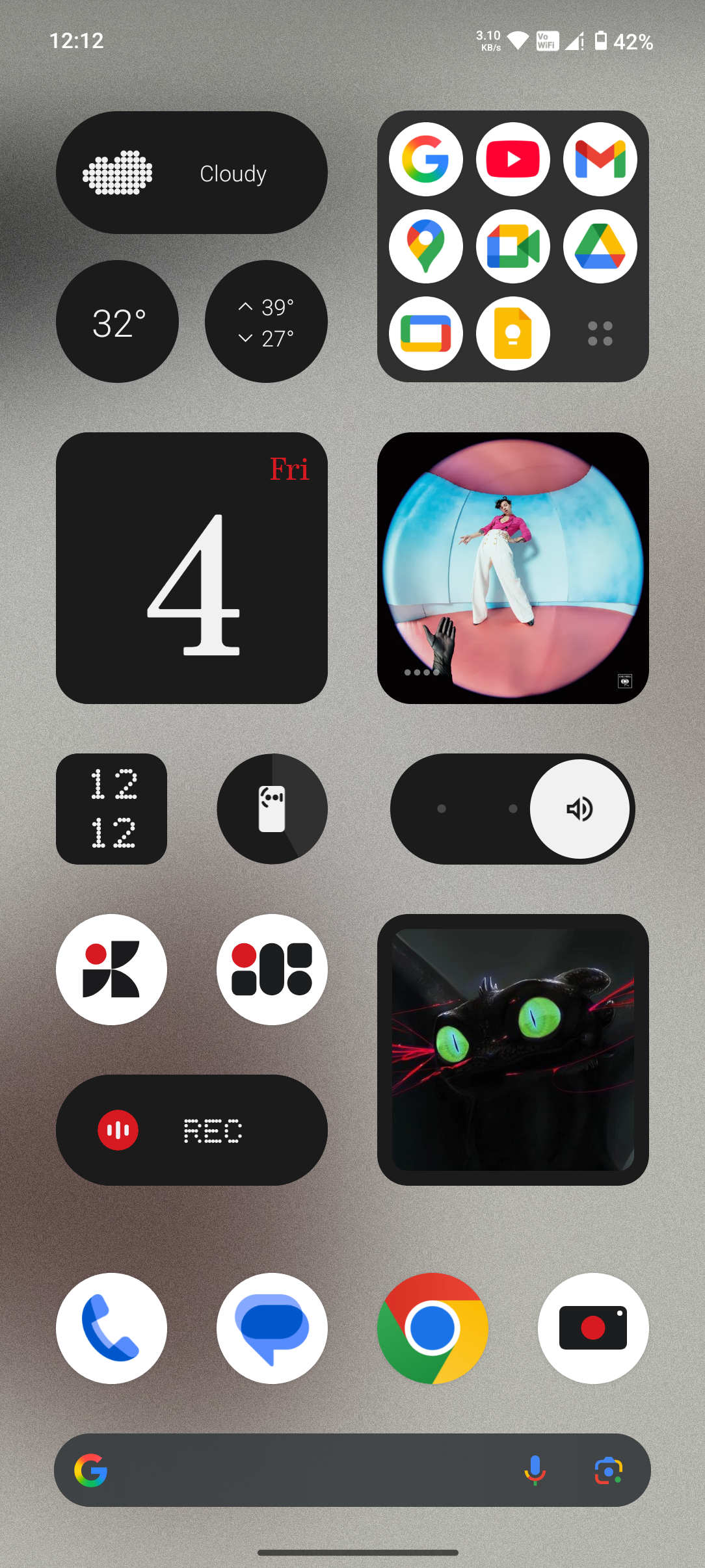Start recording with the REC widget
Viewport: 705px width, 1568px height.
pyautogui.click(x=191, y=1130)
